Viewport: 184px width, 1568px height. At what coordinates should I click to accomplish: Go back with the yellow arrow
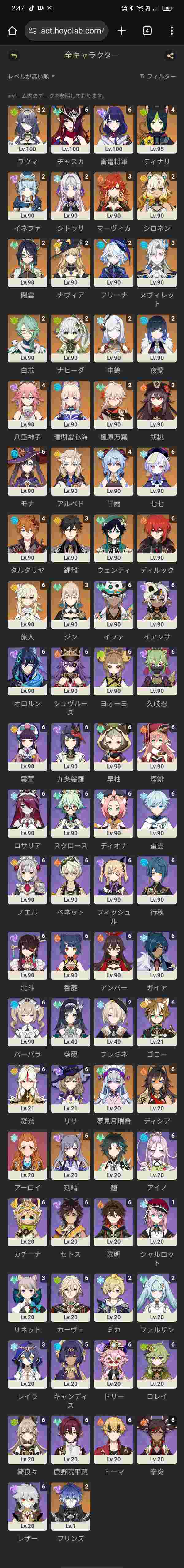13,55
